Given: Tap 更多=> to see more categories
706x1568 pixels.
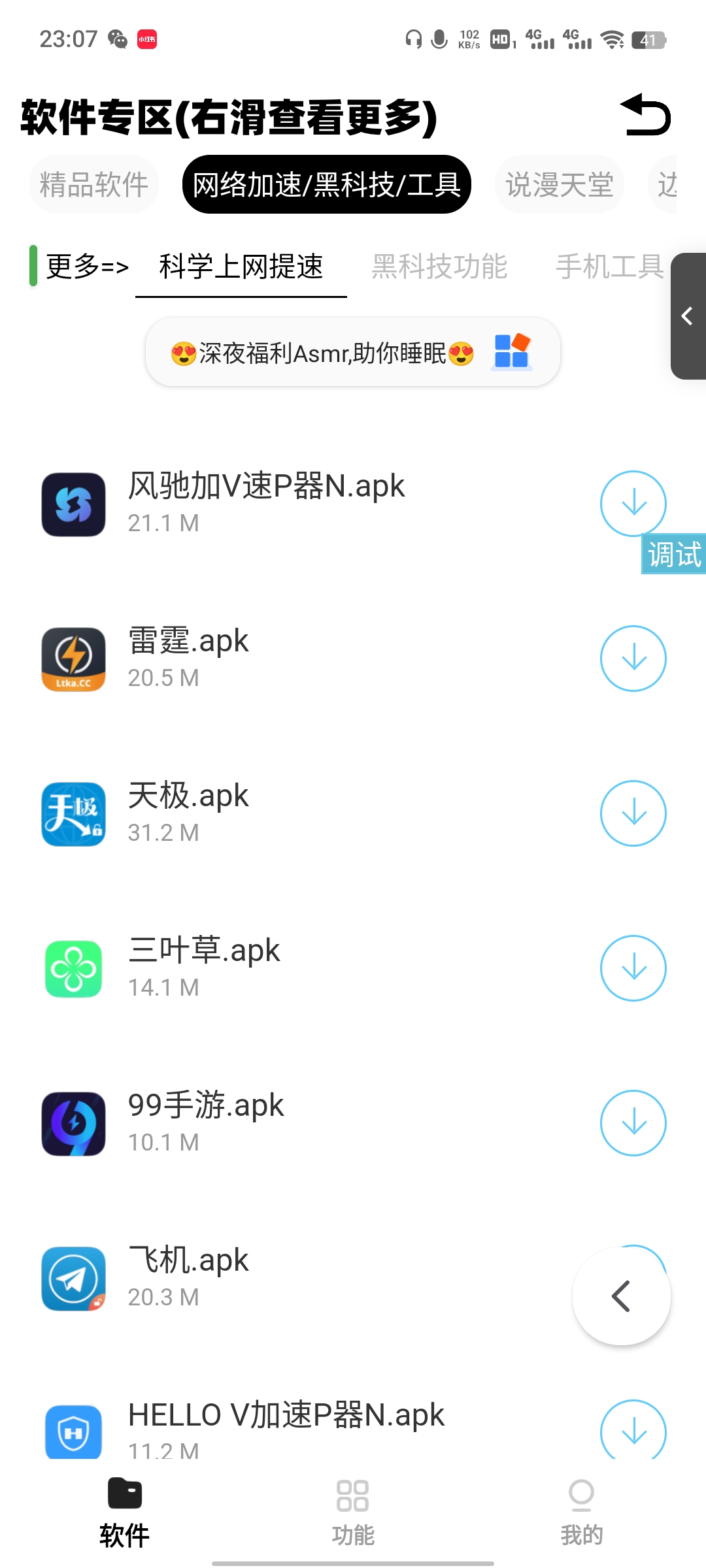Looking at the screenshot, I should click(x=85, y=266).
